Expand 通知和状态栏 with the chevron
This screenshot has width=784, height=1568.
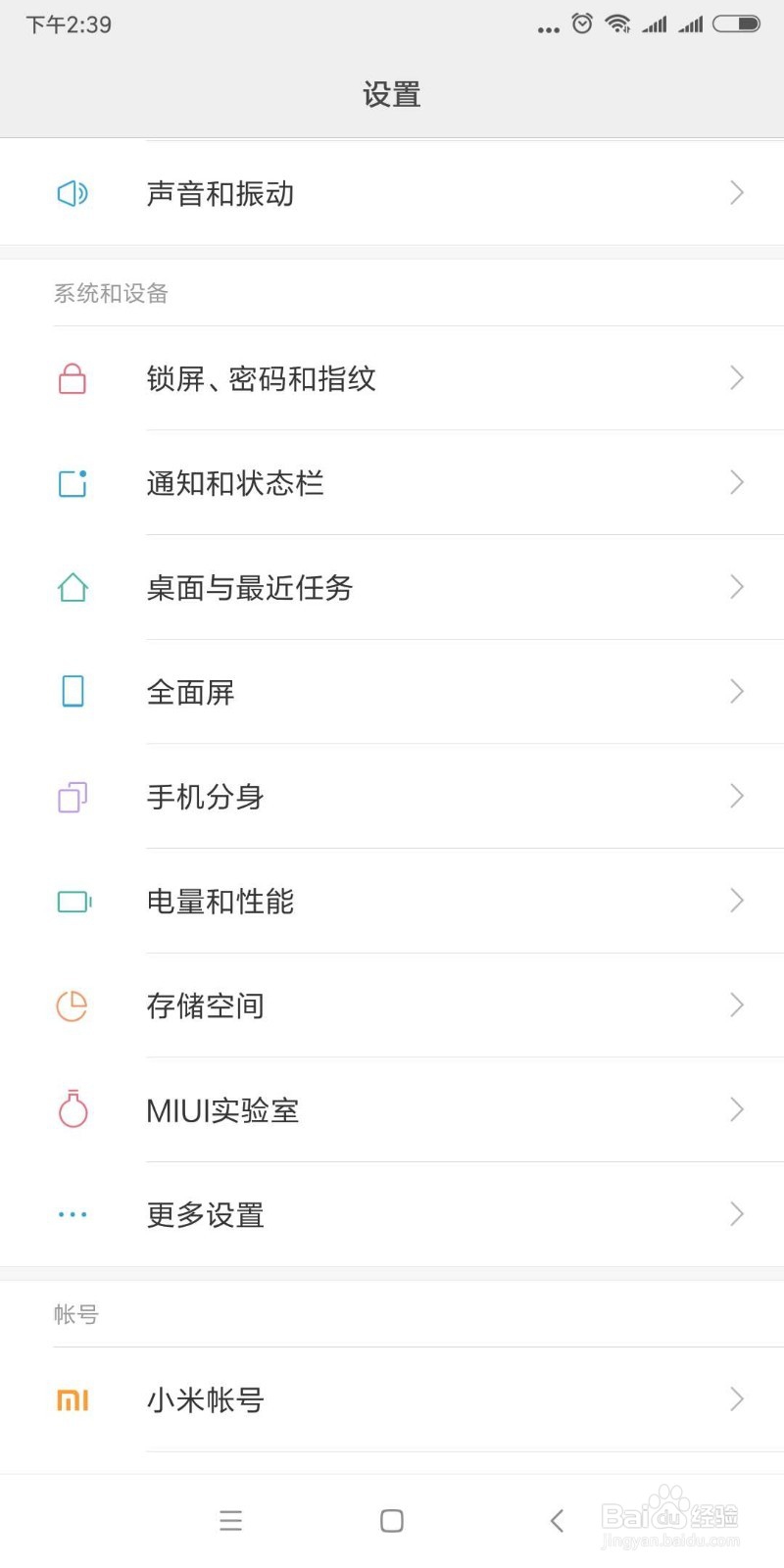[737, 483]
